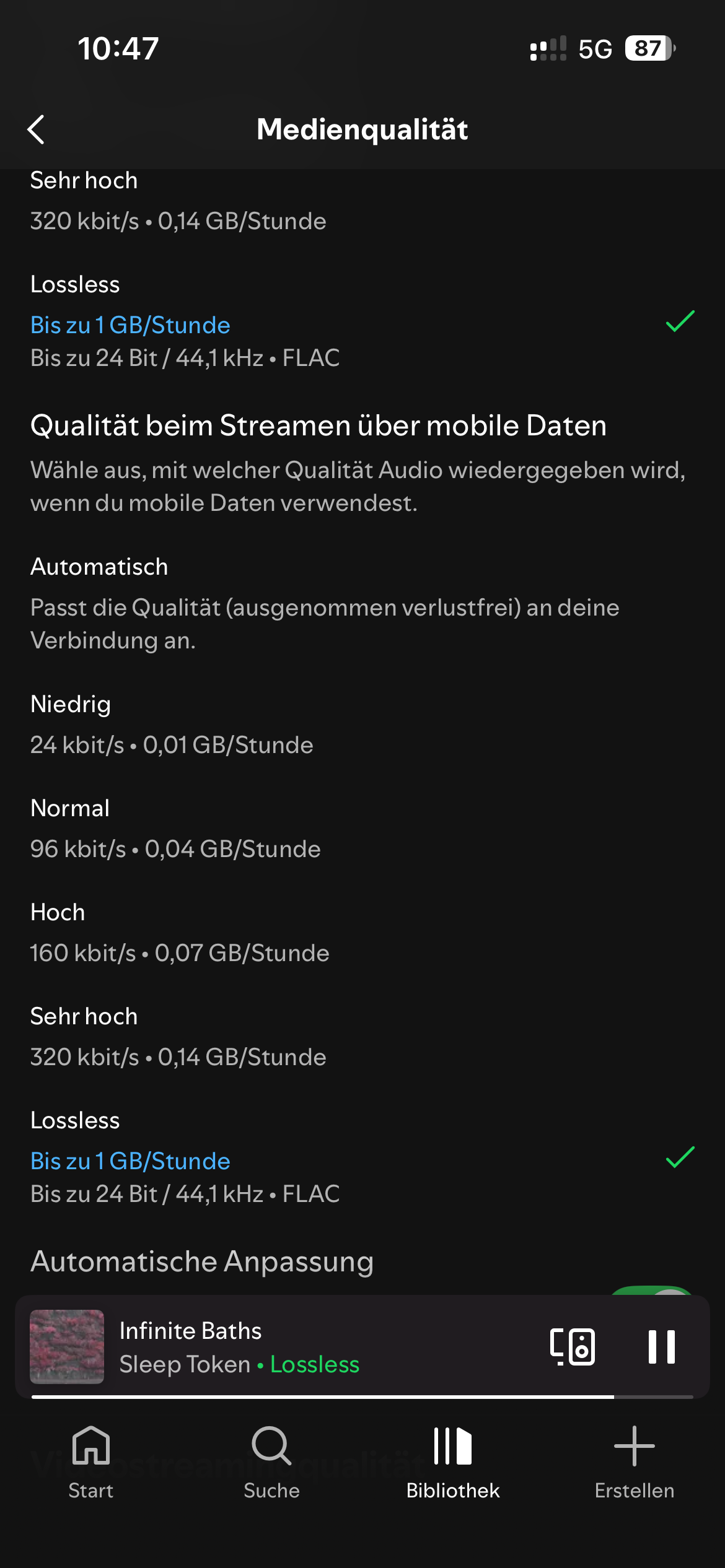725x1568 pixels.
Task: Open the device connect picker
Action: [x=573, y=1346]
